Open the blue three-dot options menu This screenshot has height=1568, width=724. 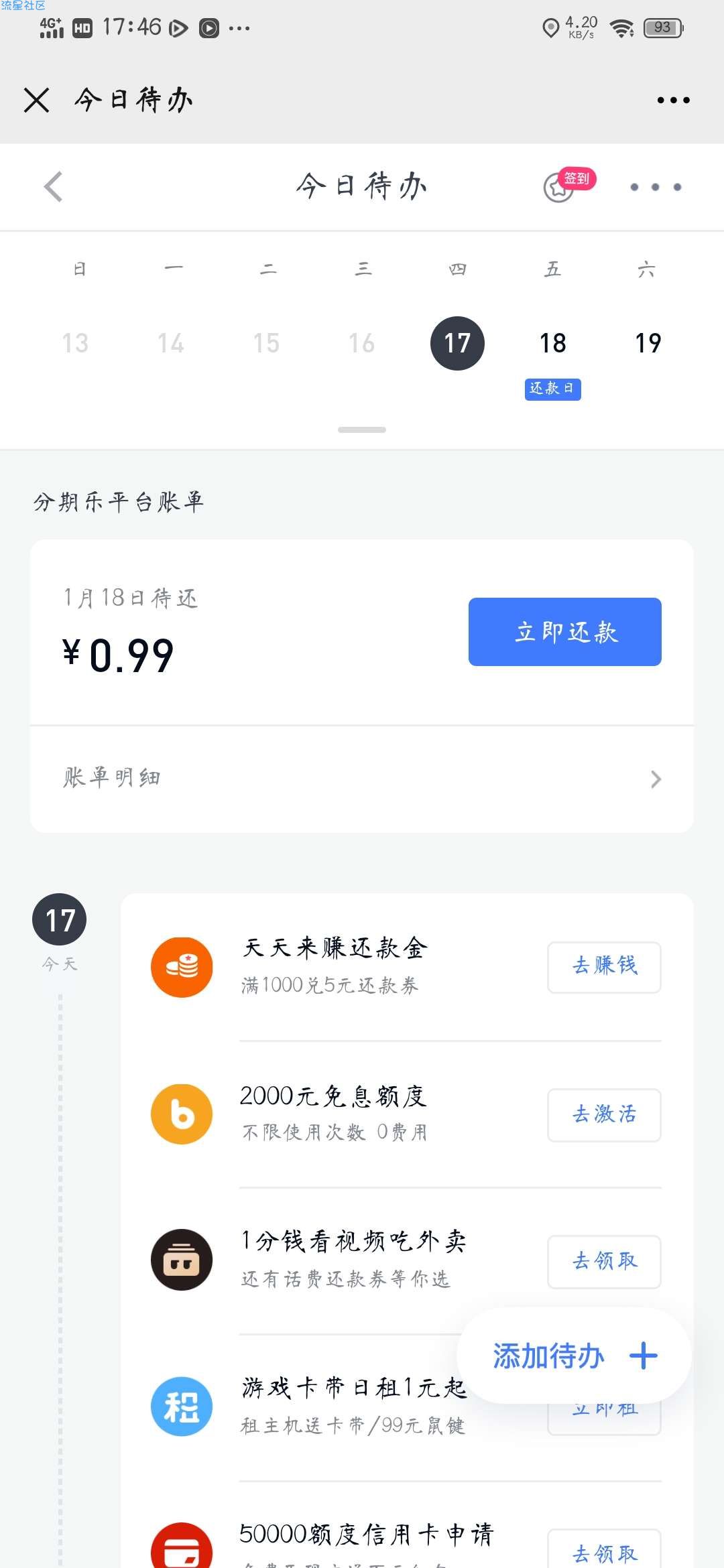656,187
